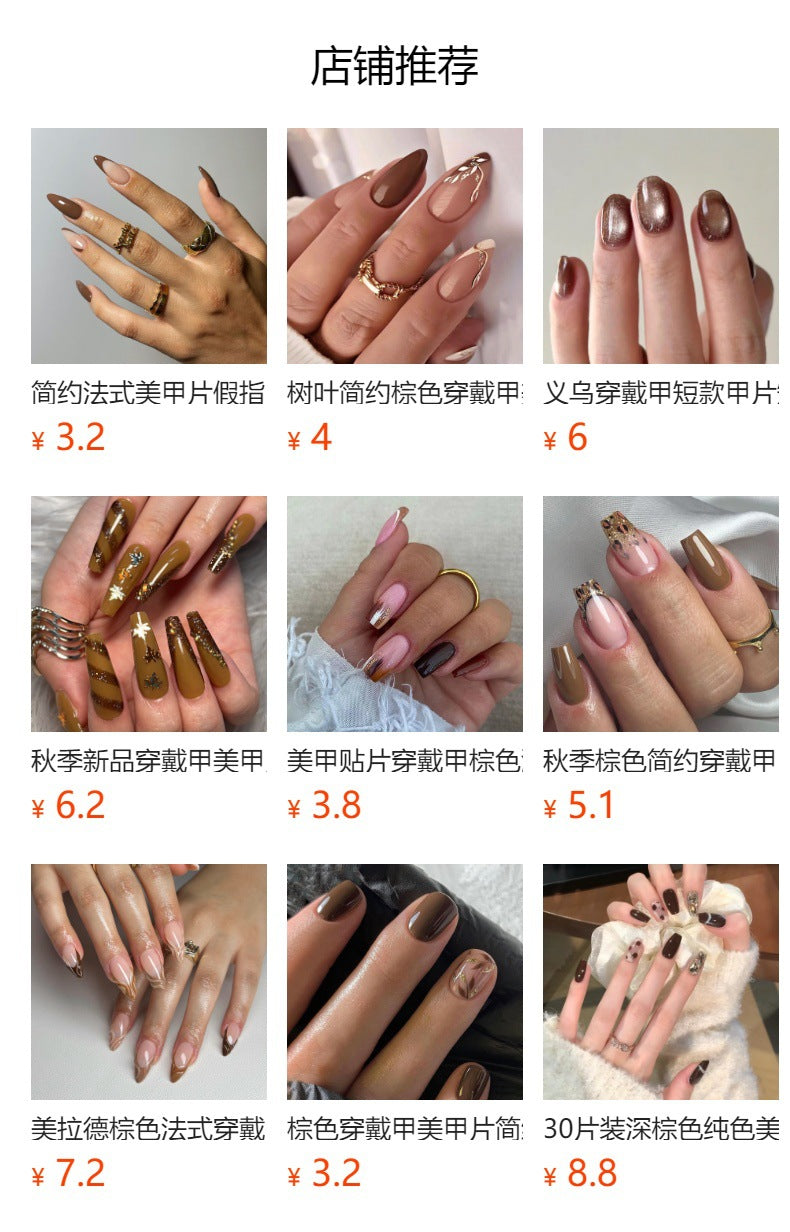790x1232 pixels.
Task: Open the ¥3.2 简约法式美甲片 product card
Action: pos(148,246)
